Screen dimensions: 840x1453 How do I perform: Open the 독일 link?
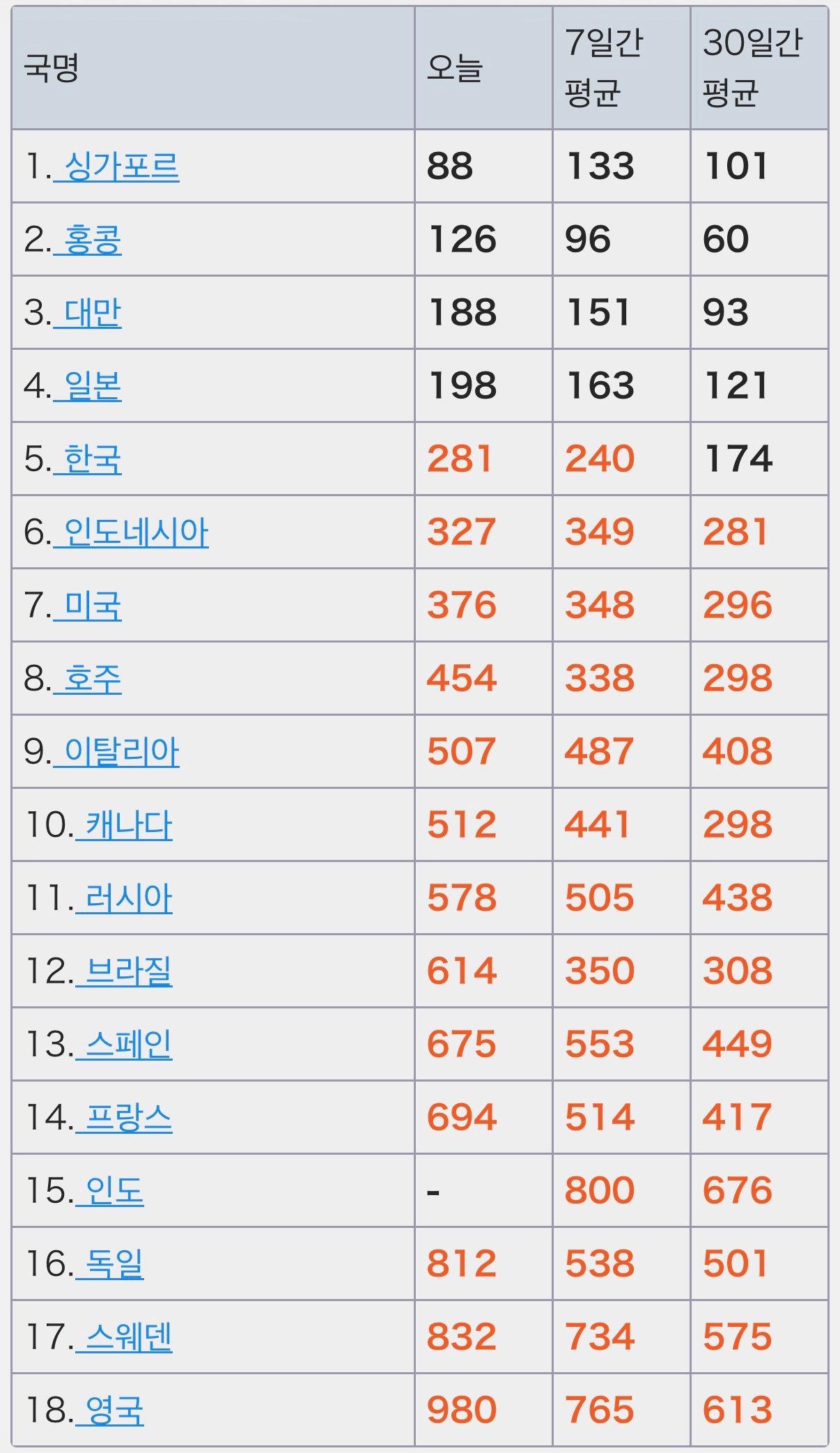click(x=114, y=1264)
